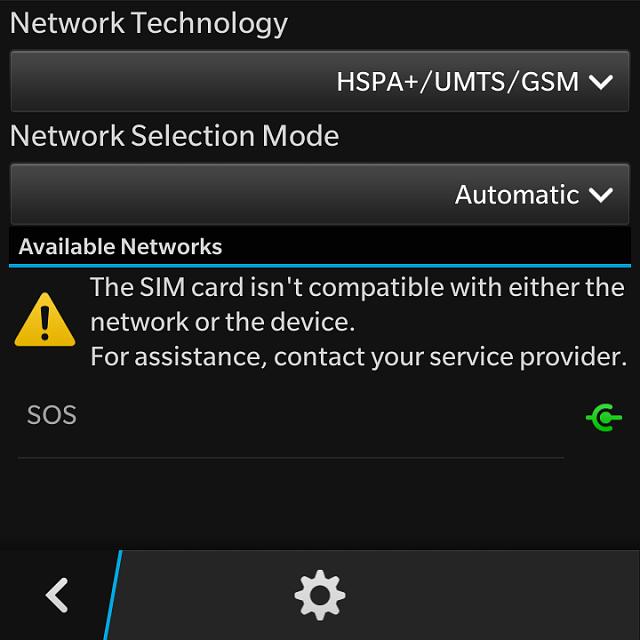
Task: Open the settings gear in the action bar
Action: 320,597
